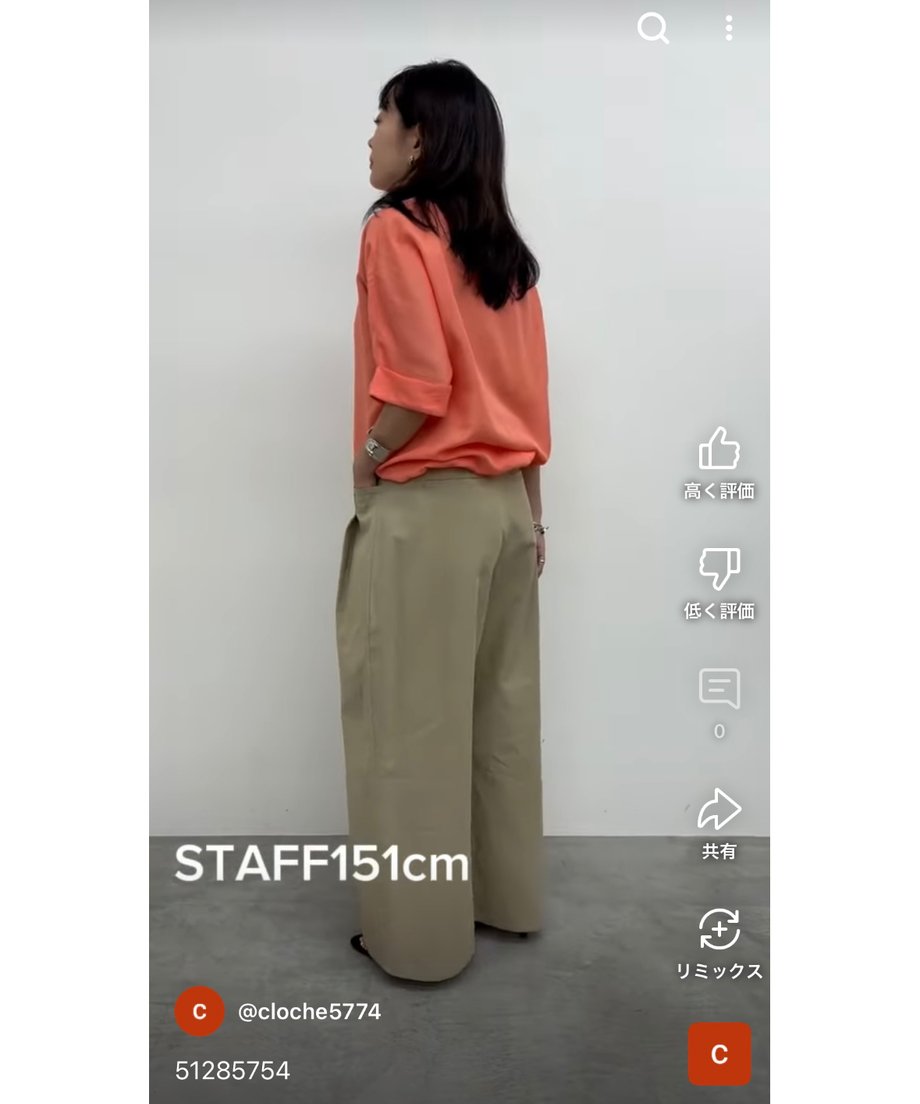920x1104 pixels.
Task: Open the orange C channel avatar
Action: click(x=199, y=1011)
